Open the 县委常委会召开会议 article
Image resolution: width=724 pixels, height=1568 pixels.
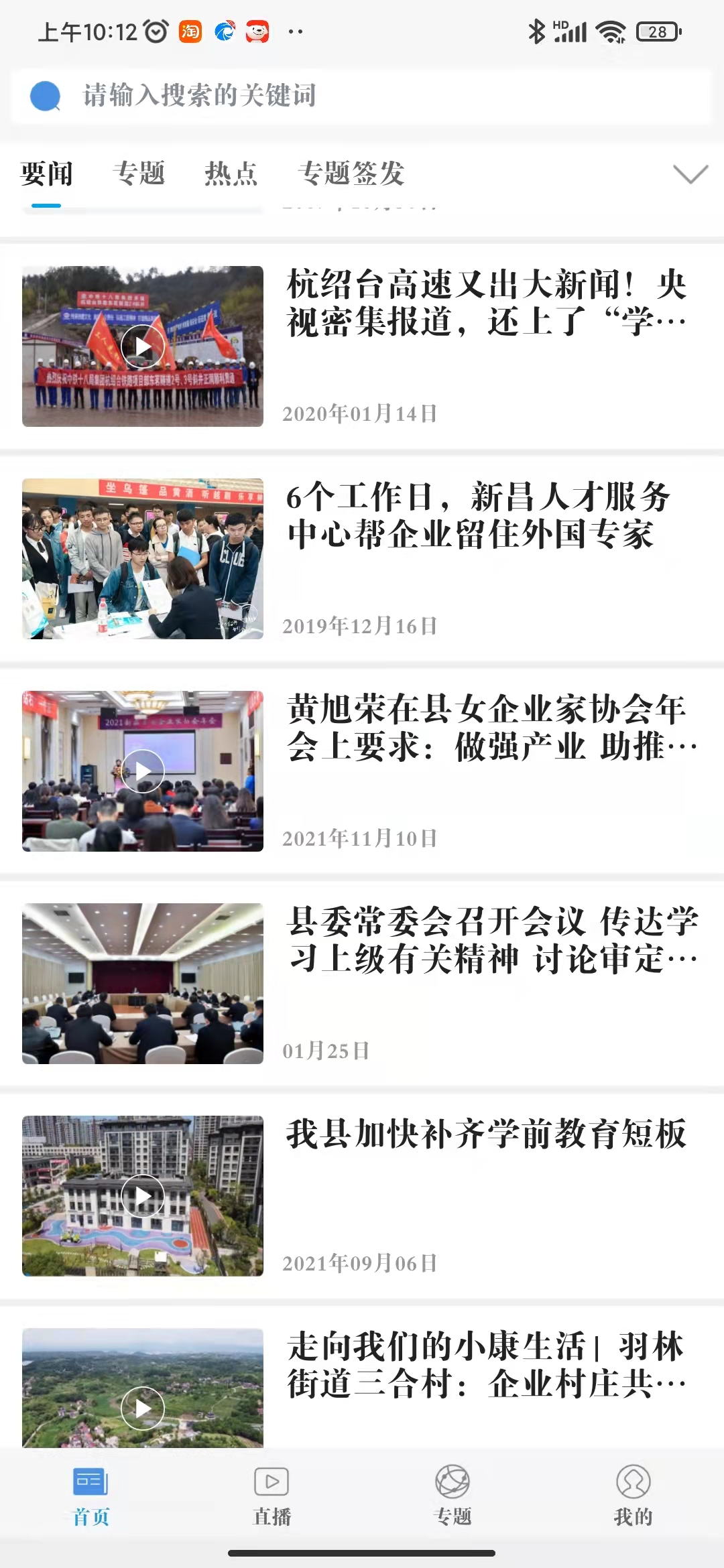point(492,940)
